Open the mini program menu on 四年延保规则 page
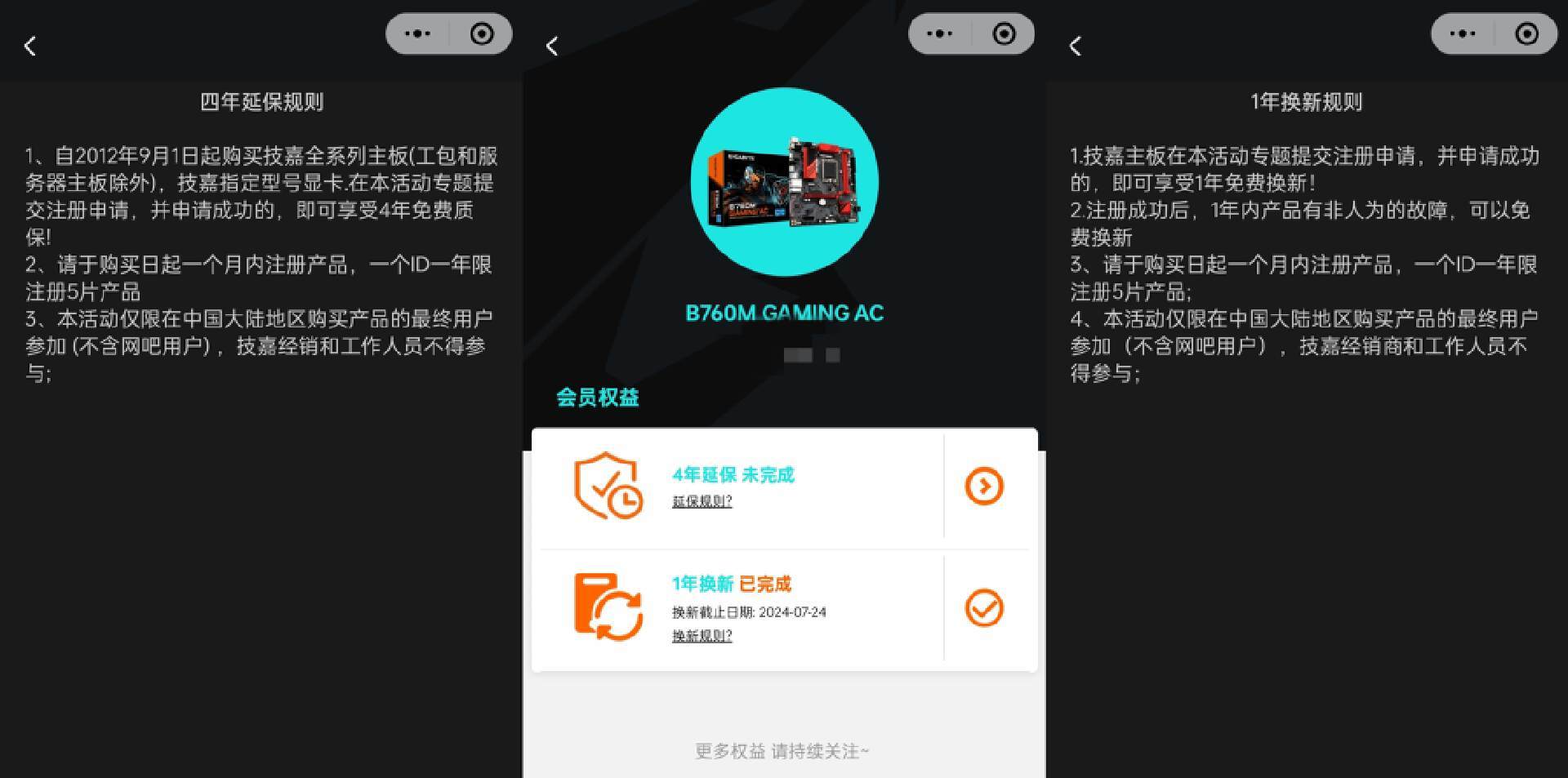1568x778 pixels. (x=417, y=34)
